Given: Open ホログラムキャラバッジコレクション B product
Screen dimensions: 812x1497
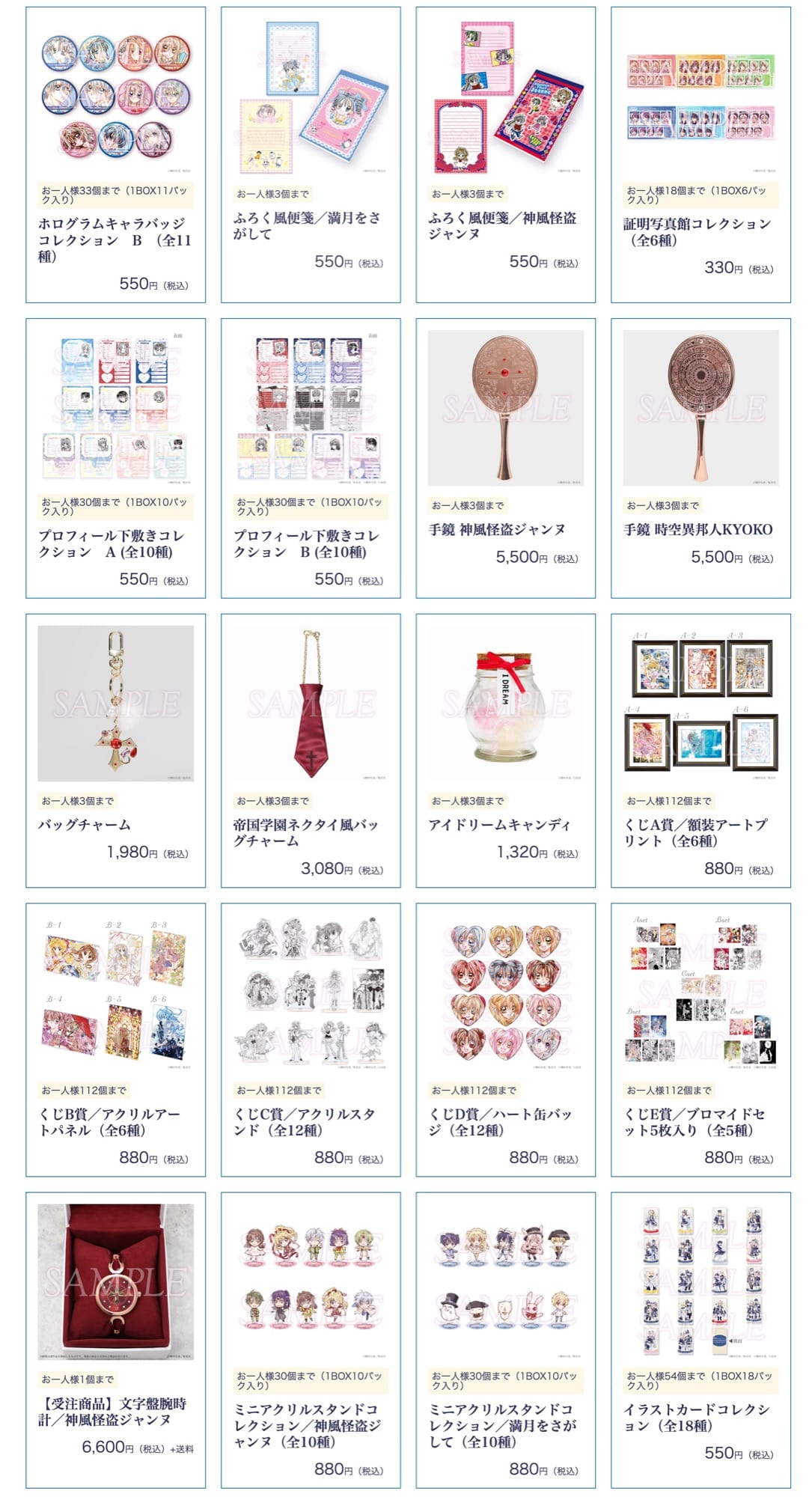Looking at the screenshot, I should pos(115,240).
